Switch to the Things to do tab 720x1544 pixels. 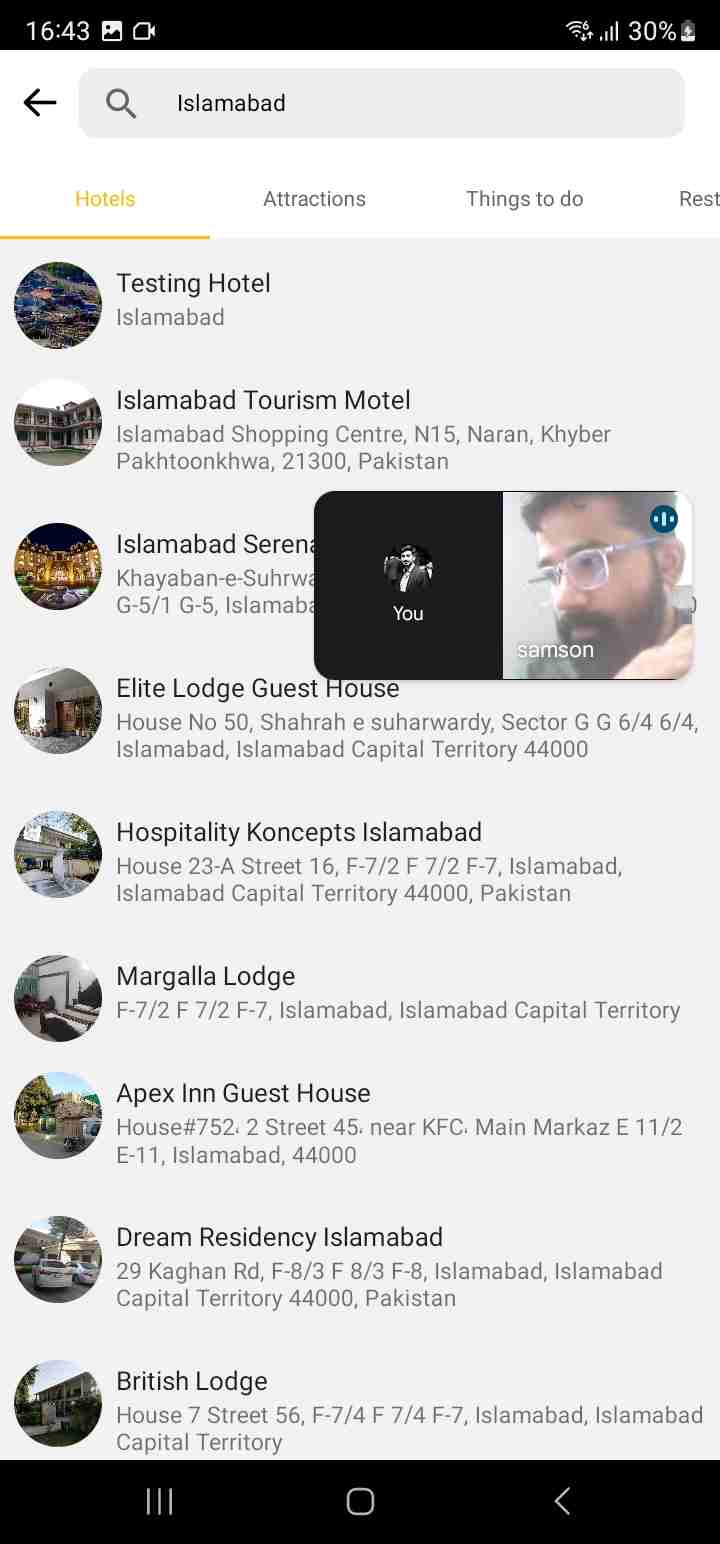point(524,199)
